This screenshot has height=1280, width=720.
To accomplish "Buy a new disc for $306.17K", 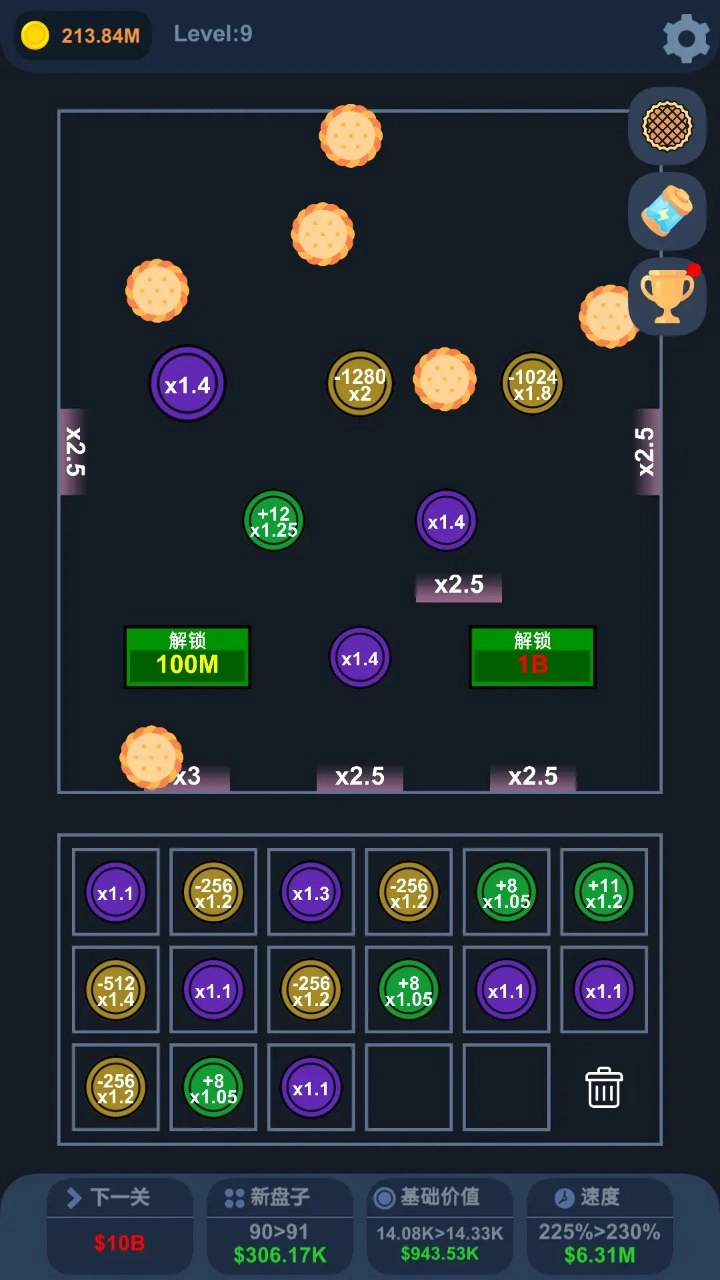I will click(x=280, y=1225).
